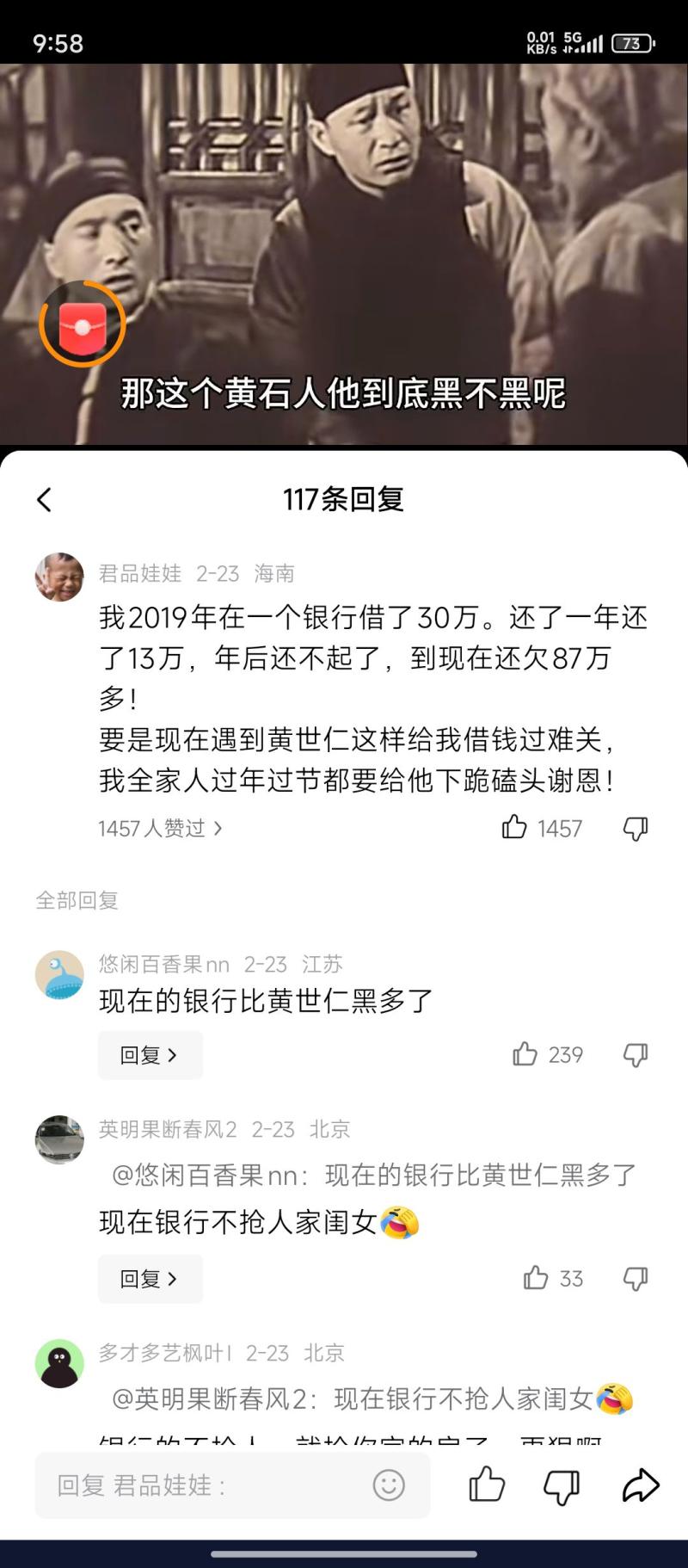Viewport: 688px width, 1568px height.
Task: Dislike 英明果断春风2's comment
Action: pyautogui.click(x=635, y=1278)
